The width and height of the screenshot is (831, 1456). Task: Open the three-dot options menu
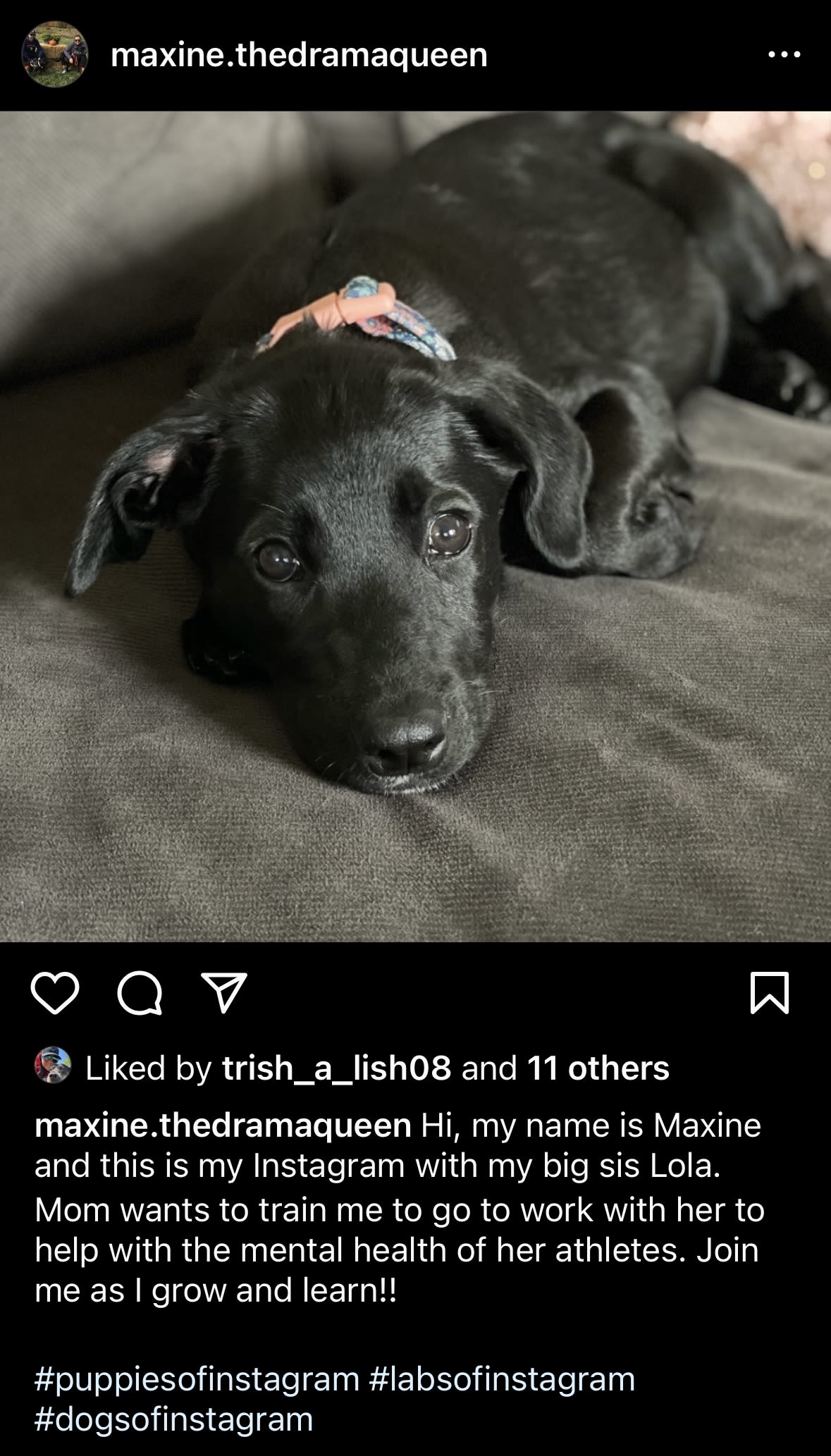click(784, 54)
